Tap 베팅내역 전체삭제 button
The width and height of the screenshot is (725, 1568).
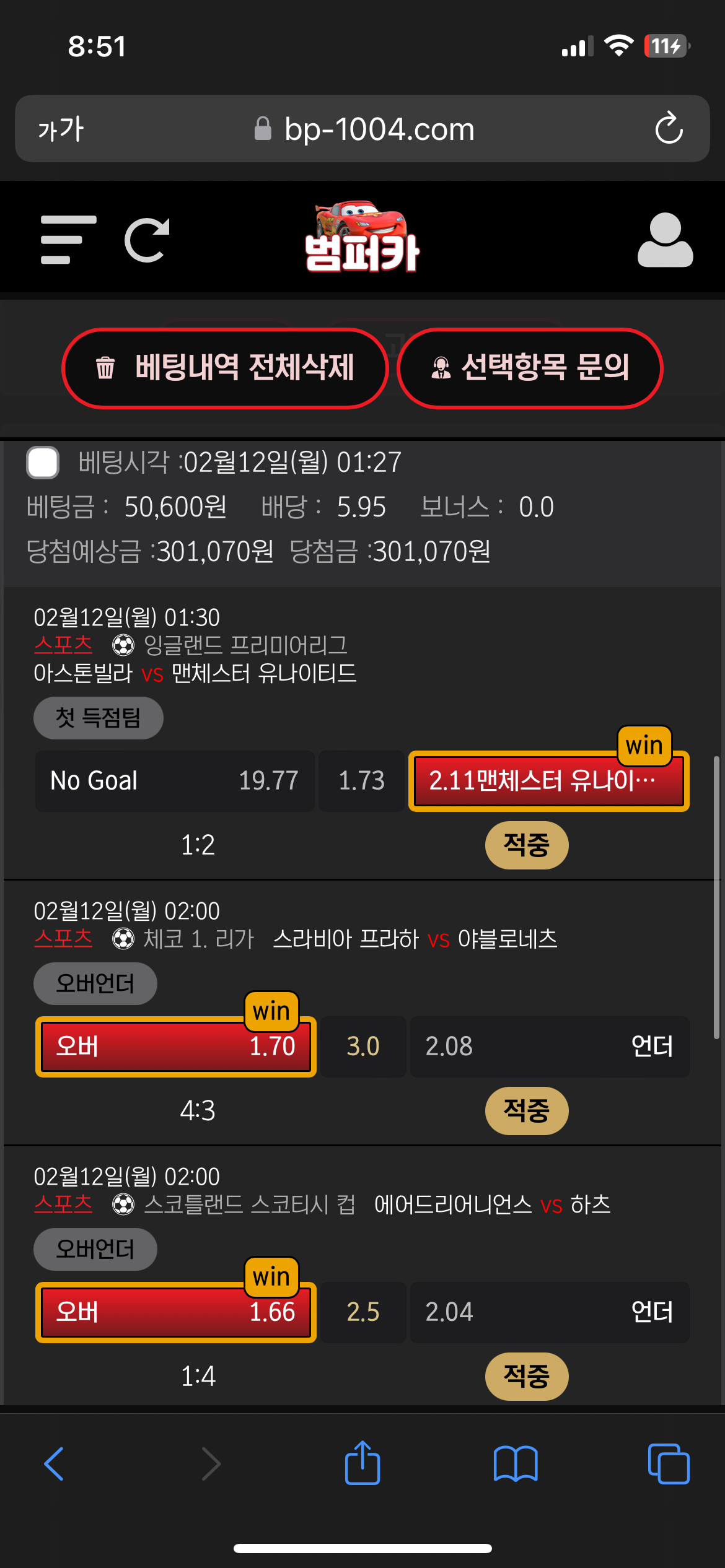click(x=225, y=368)
